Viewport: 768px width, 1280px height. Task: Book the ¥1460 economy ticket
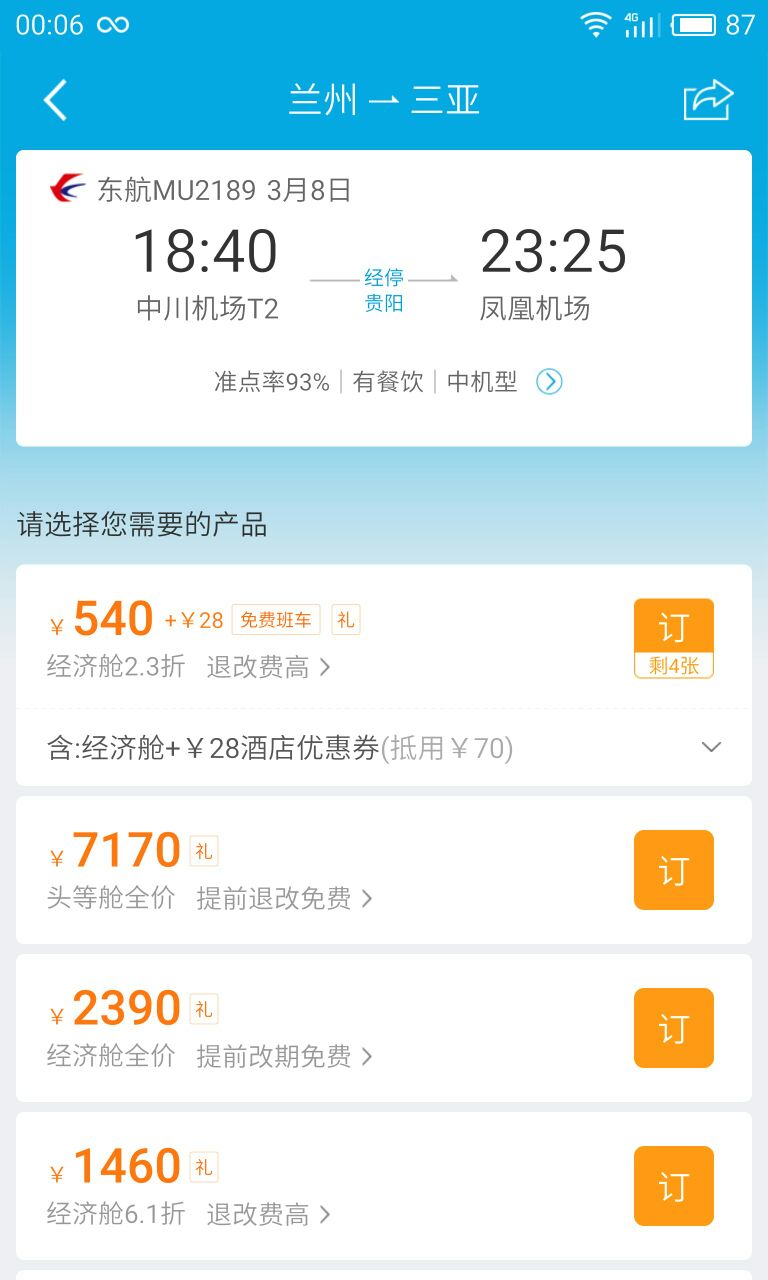(x=674, y=1186)
